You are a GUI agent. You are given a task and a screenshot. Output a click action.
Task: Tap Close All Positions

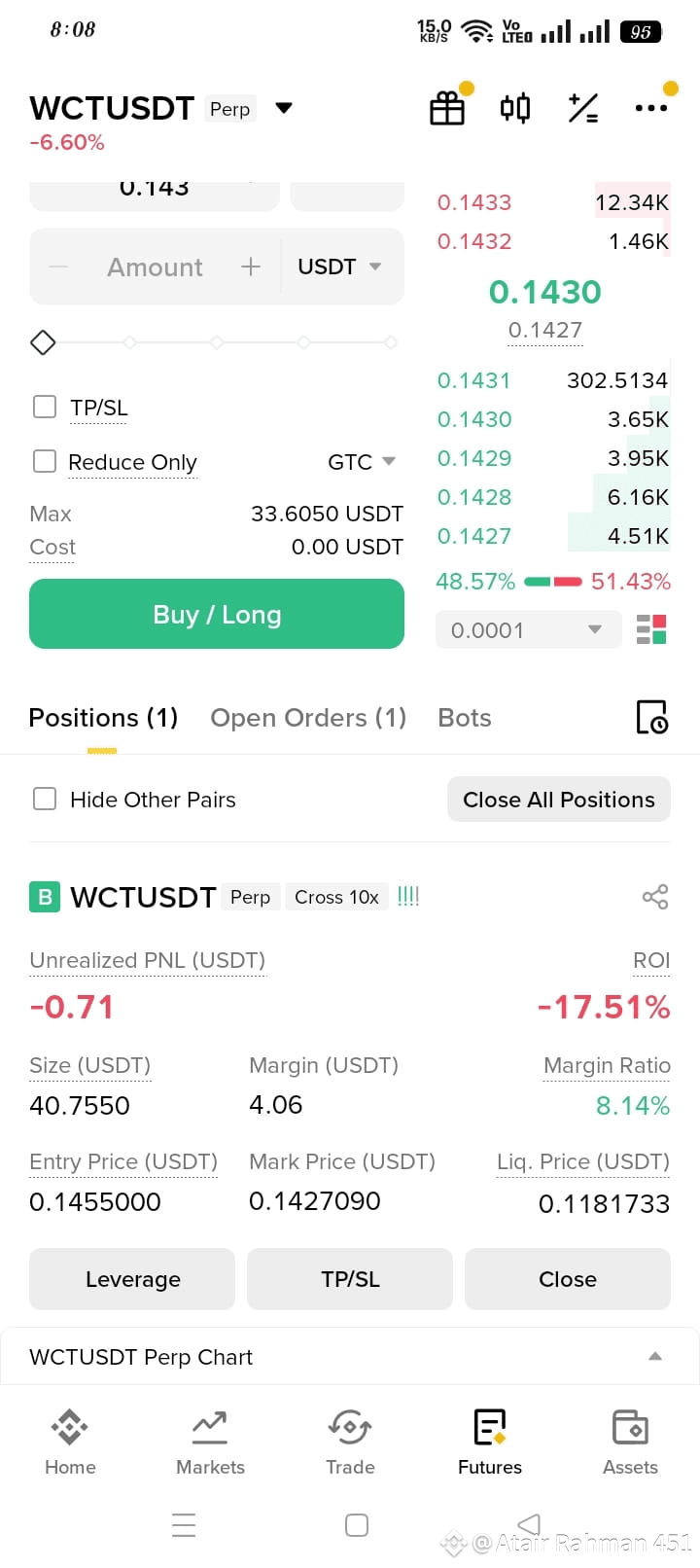559,799
